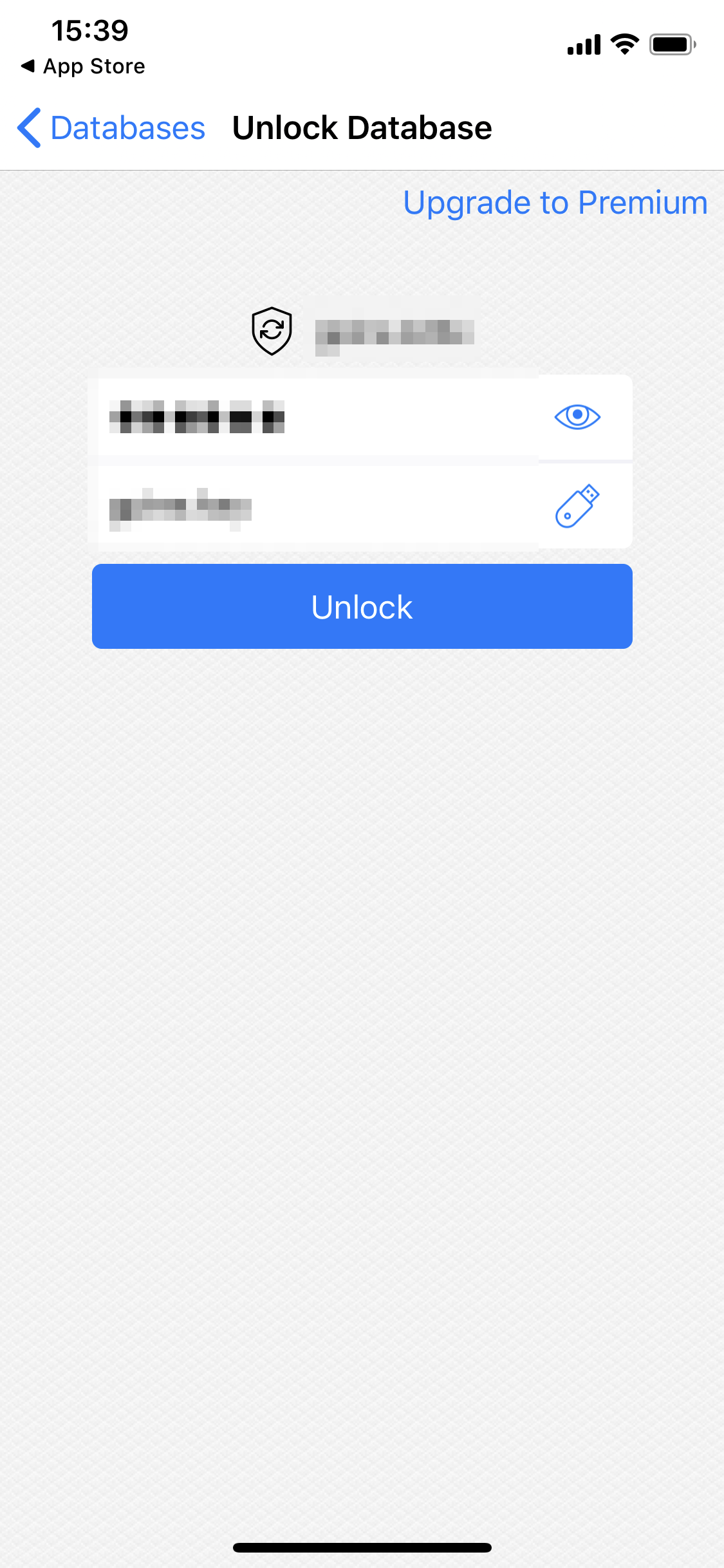Tap the database sync shield icon

click(272, 331)
